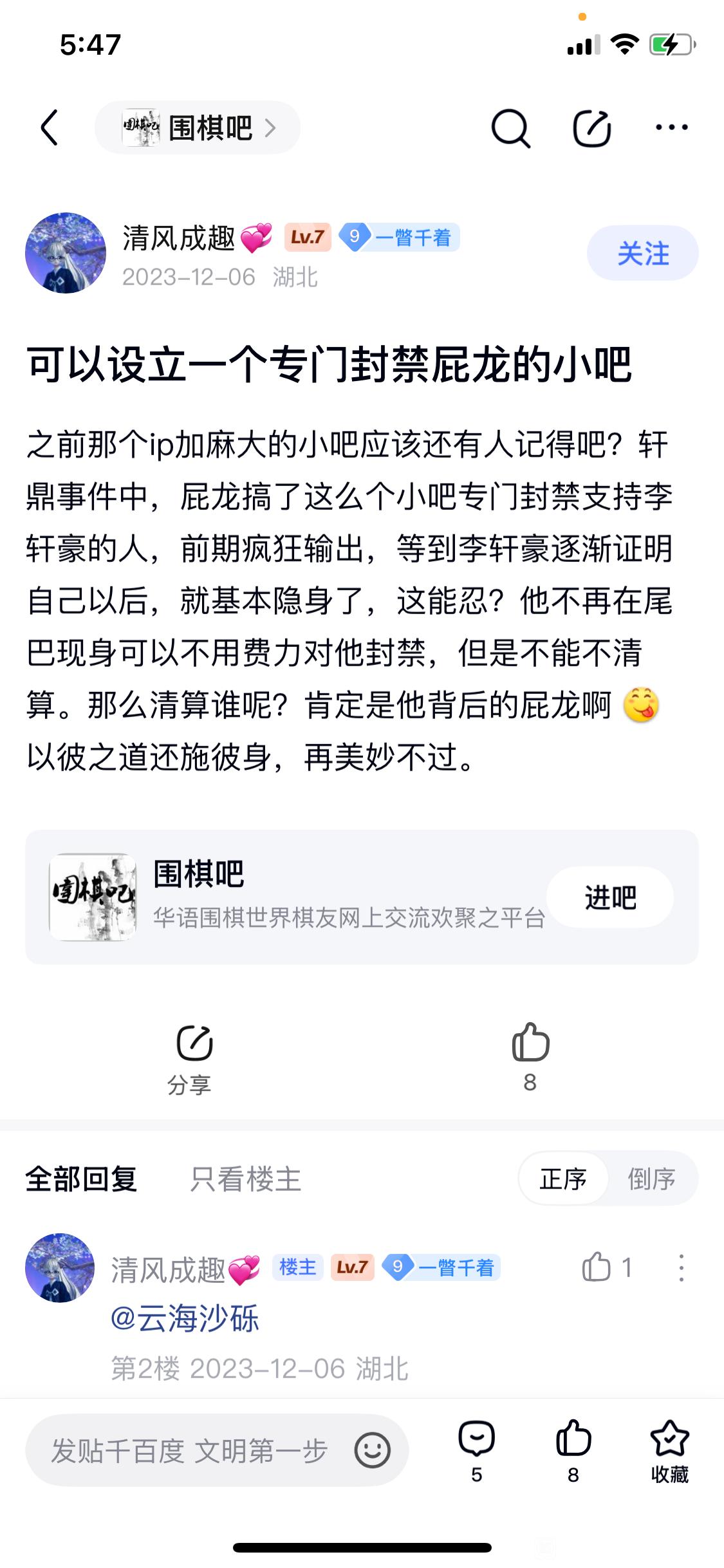724x1568 pixels.
Task: View the post author's profile avatar
Action: click(x=66, y=253)
